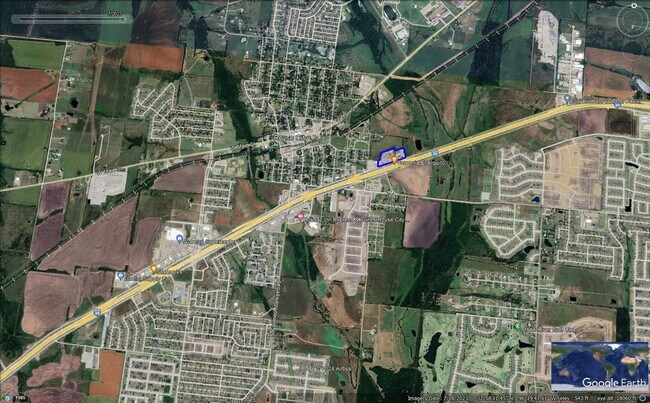The width and height of the screenshot is (650, 403).
Task: Click the overview globe map inset
Action: 599,366
